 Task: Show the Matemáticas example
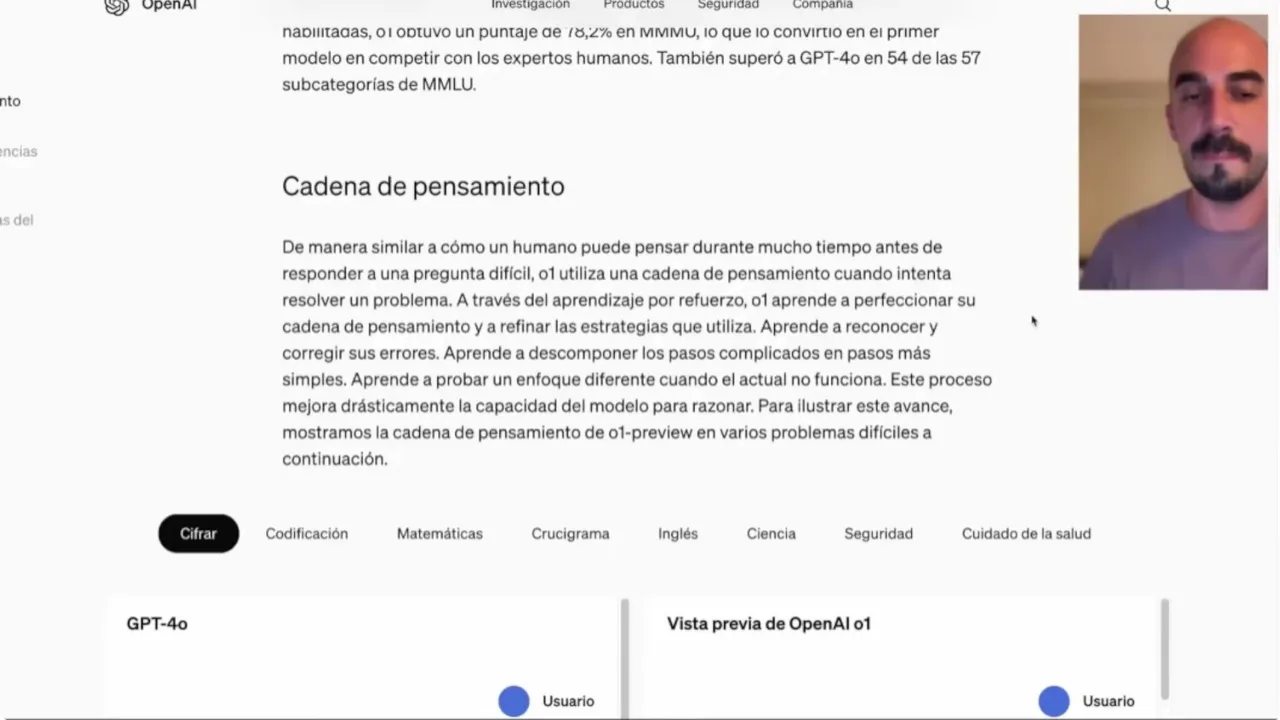[x=439, y=533]
